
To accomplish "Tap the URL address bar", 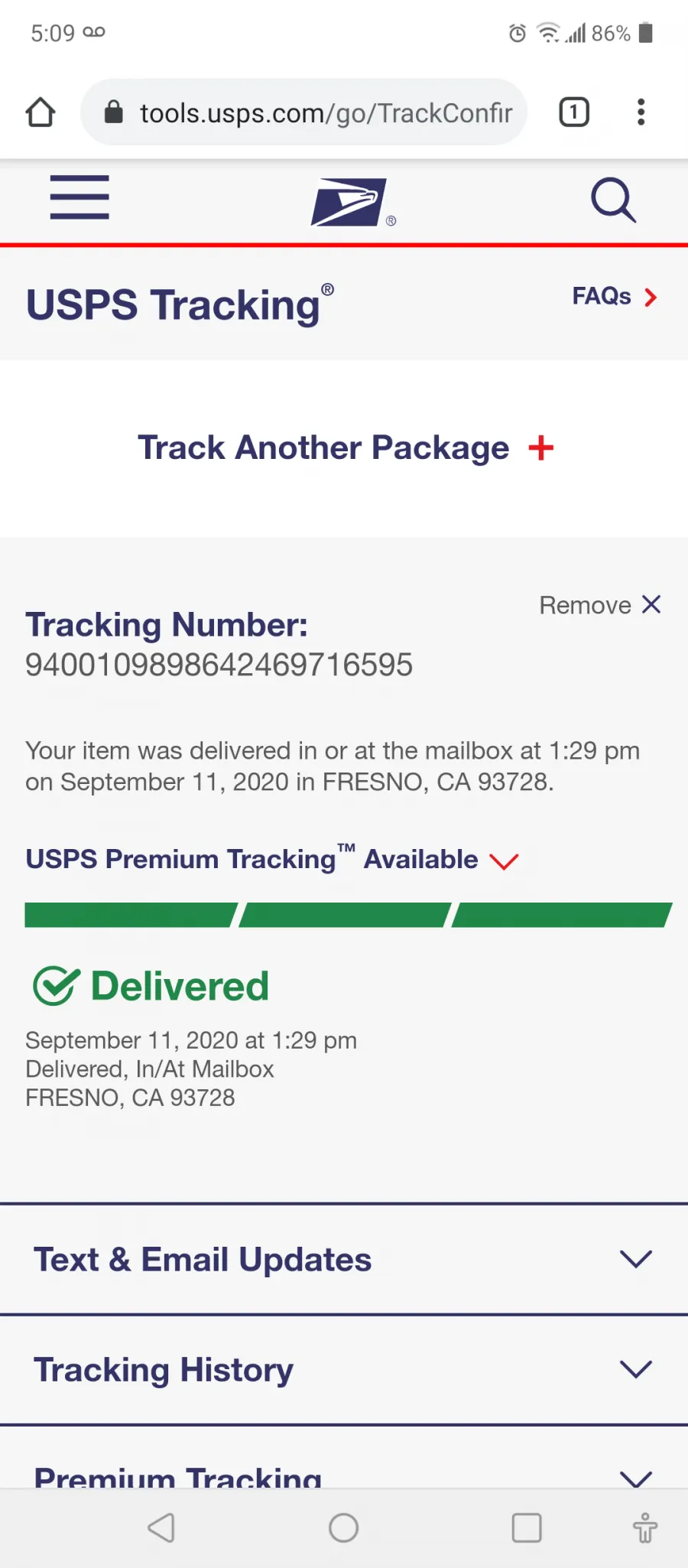I will [x=303, y=112].
